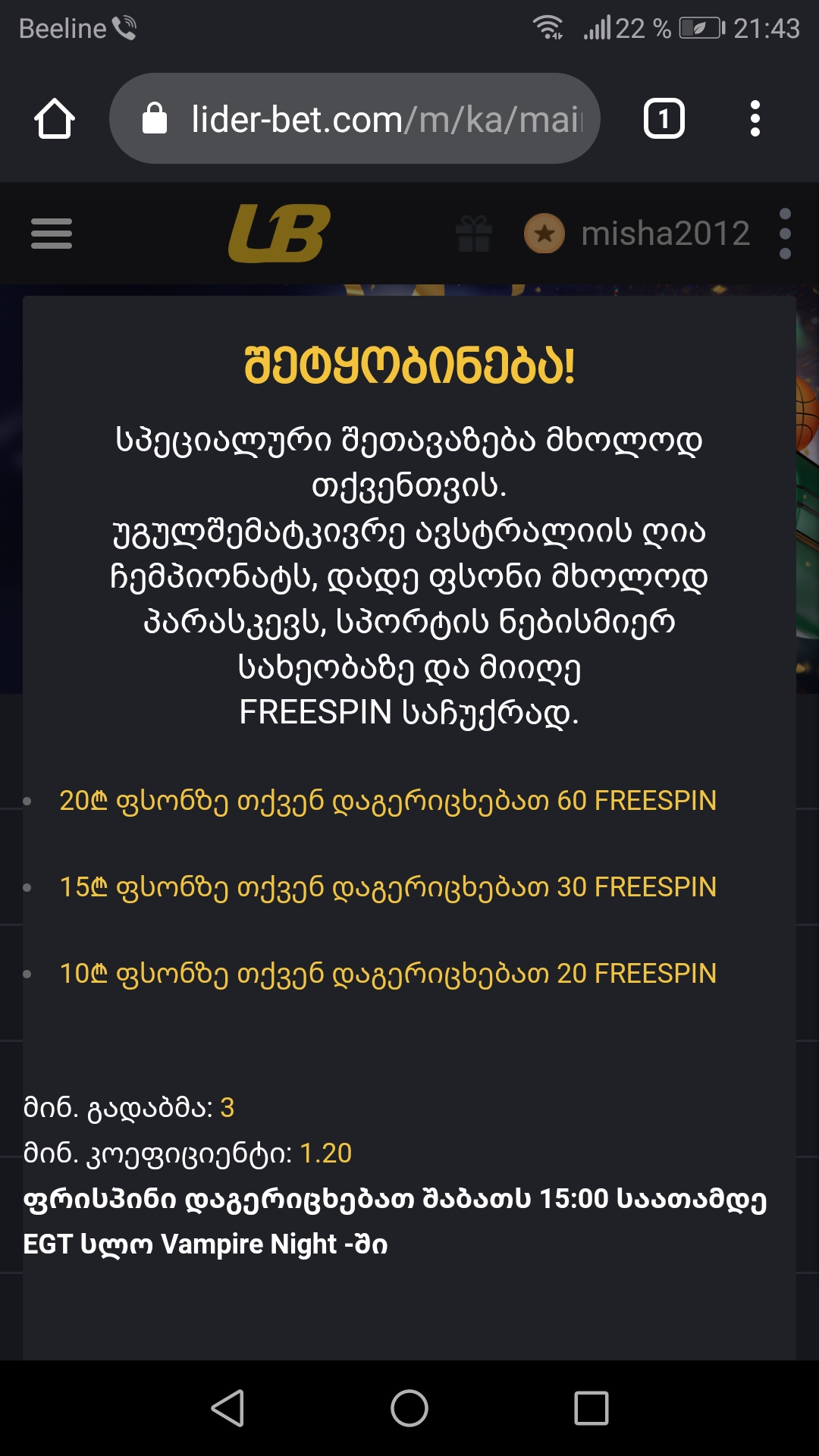Open the browser home page
Image resolution: width=819 pixels, height=1456 pixels.
pyautogui.click(x=55, y=119)
